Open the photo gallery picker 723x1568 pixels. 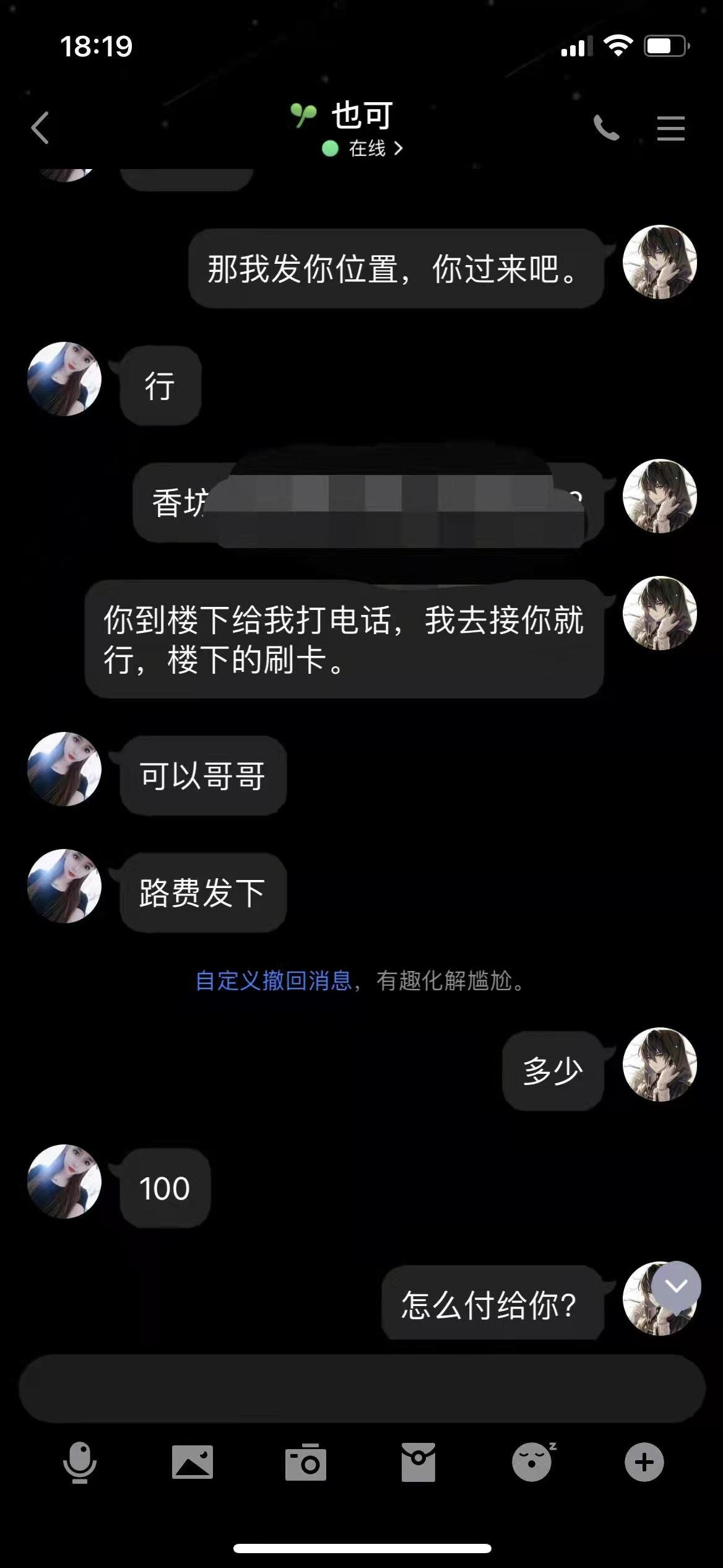click(x=193, y=1462)
